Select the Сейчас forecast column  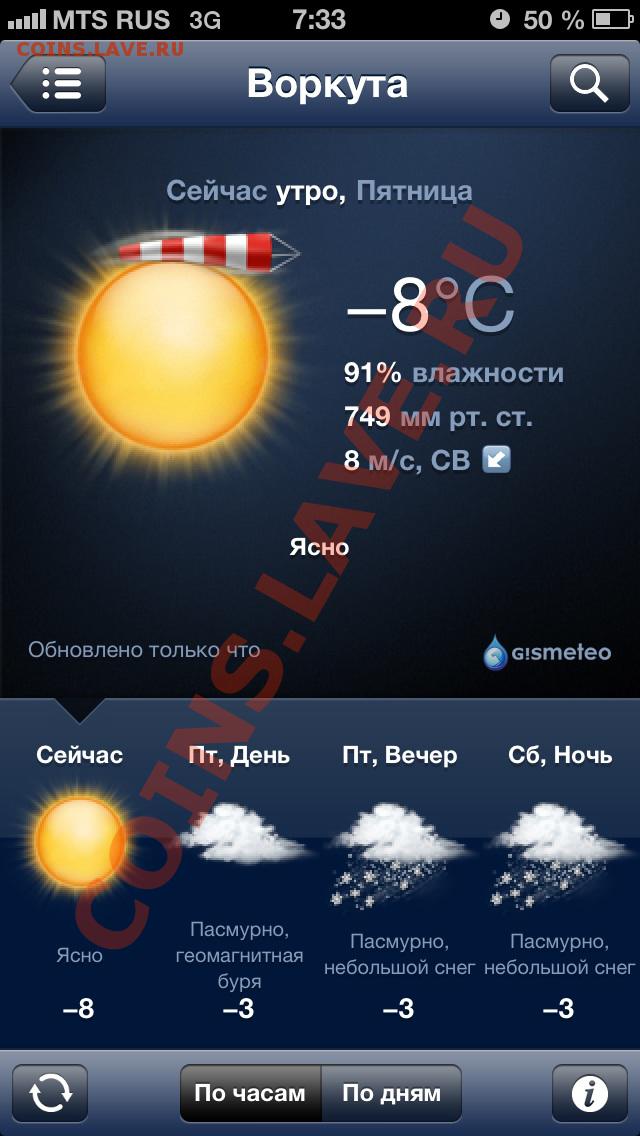(x=80, y=882)
